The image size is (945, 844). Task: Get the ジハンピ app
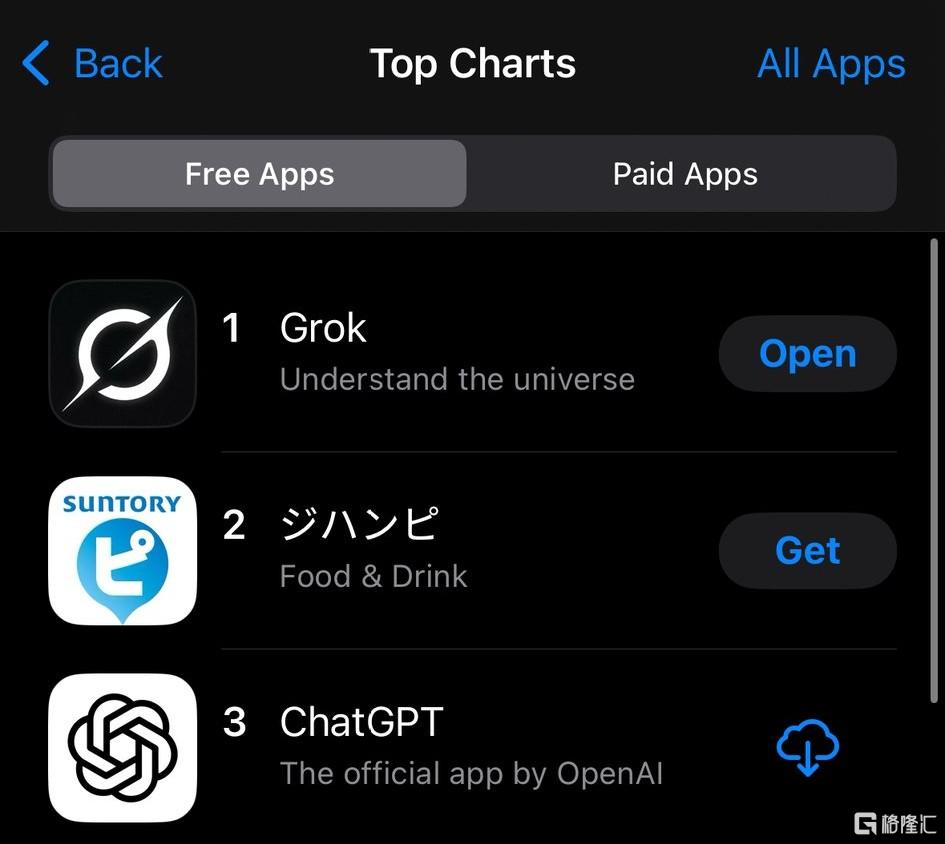click(807, 550)
